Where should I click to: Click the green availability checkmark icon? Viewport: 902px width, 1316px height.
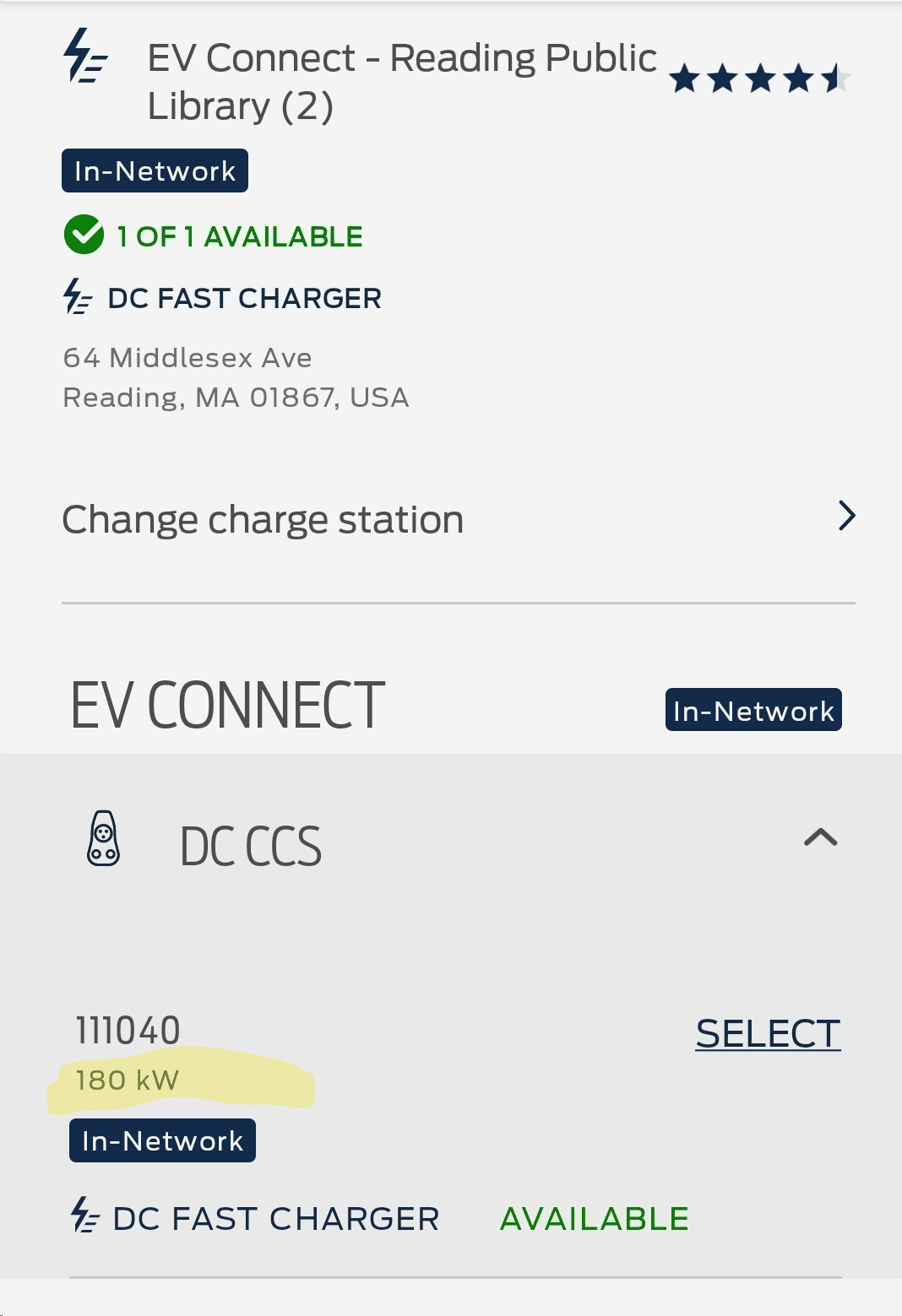(83, 236)
